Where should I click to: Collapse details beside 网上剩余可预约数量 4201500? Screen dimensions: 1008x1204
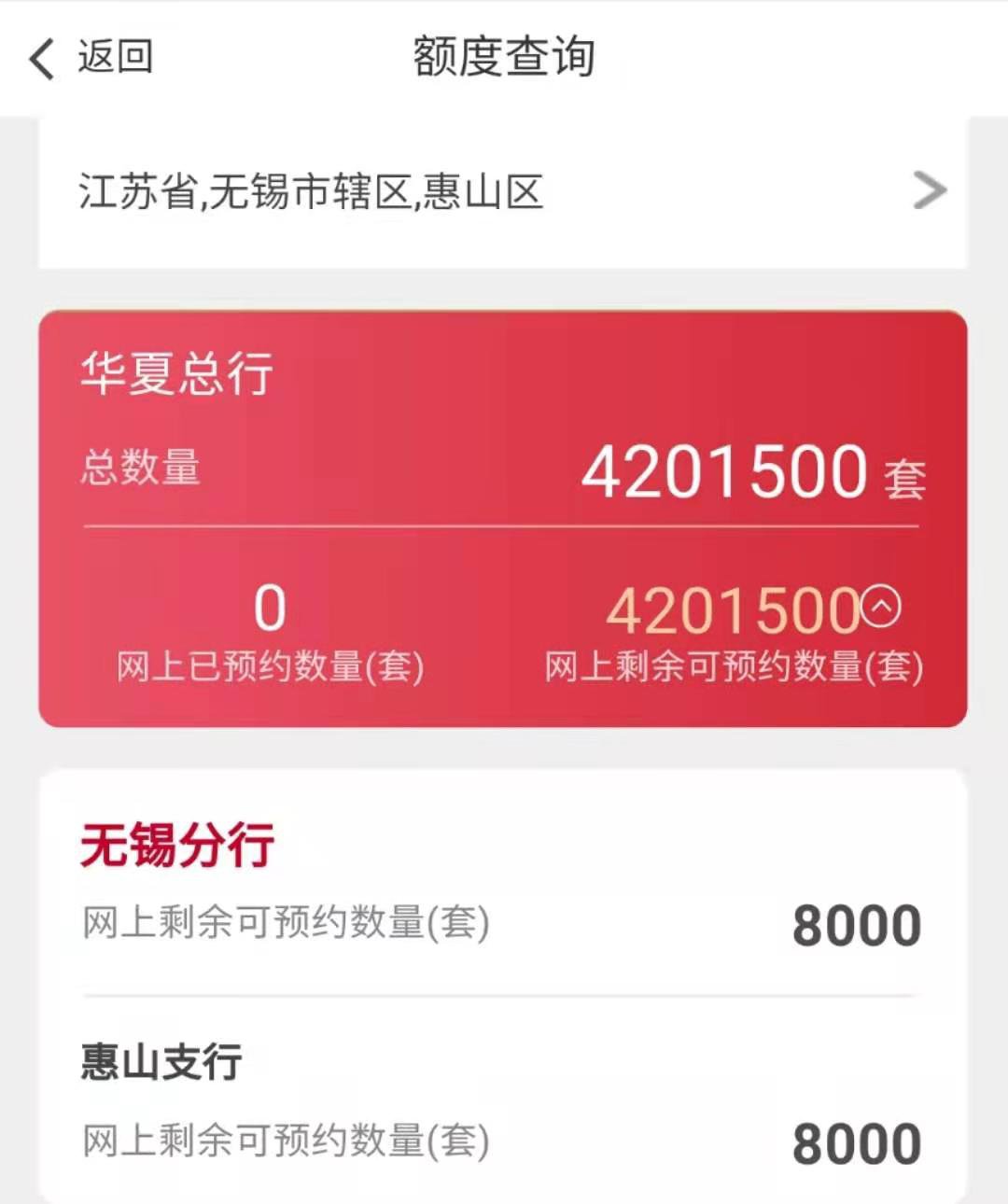pyautogui.click(x=880, y=607)
